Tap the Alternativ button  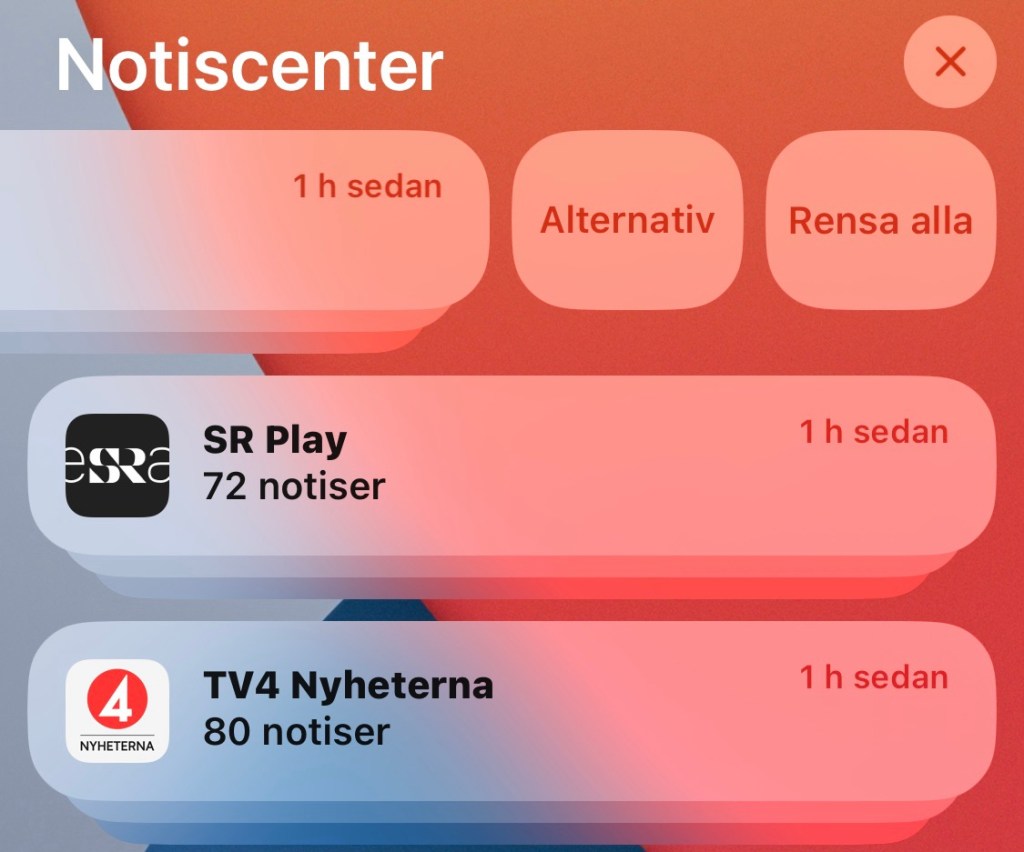pos(627,219)
